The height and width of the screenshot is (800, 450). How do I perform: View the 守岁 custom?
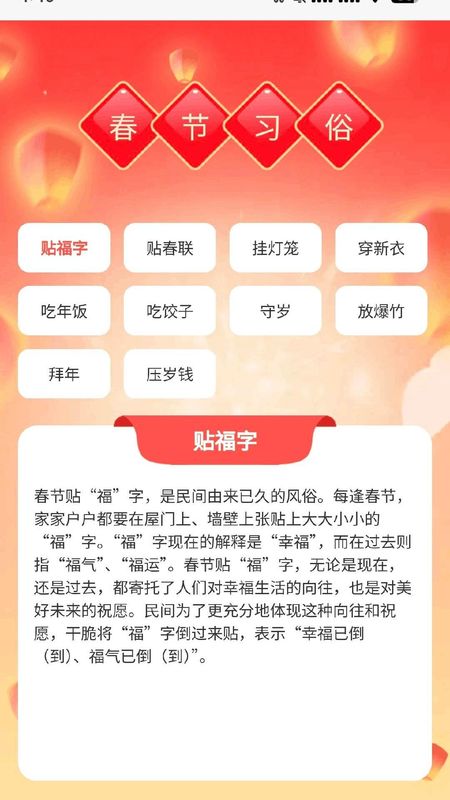pos(276,311)
